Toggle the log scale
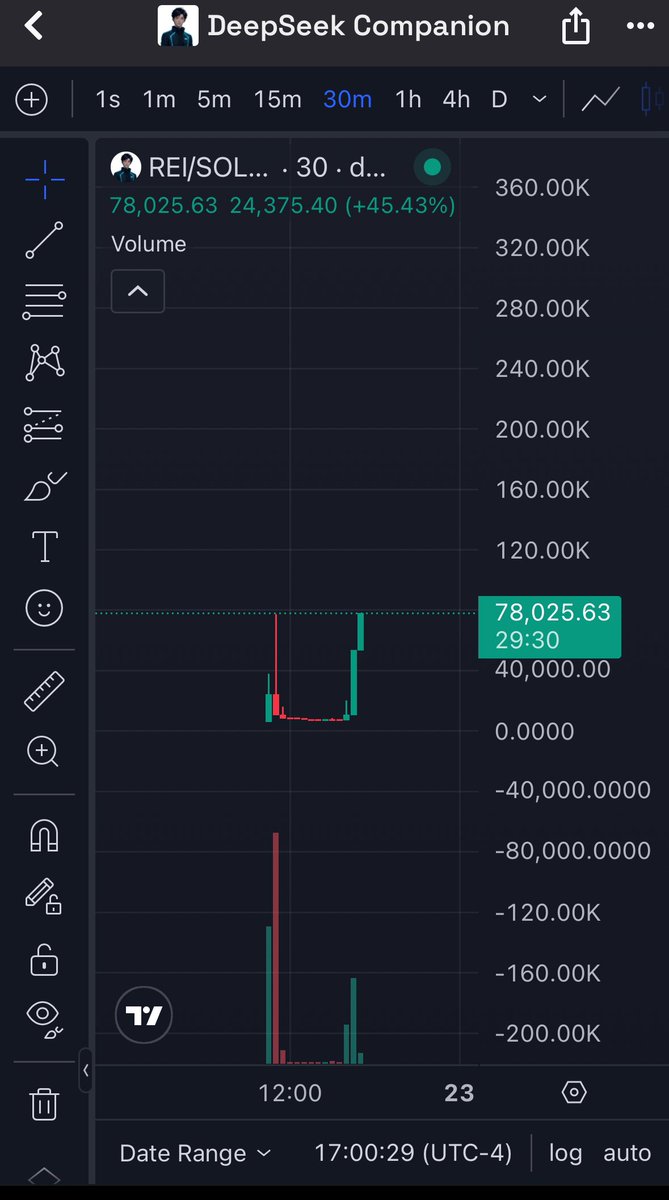669x1200 pixels. pyautogui.click(x=565, y=1153)
